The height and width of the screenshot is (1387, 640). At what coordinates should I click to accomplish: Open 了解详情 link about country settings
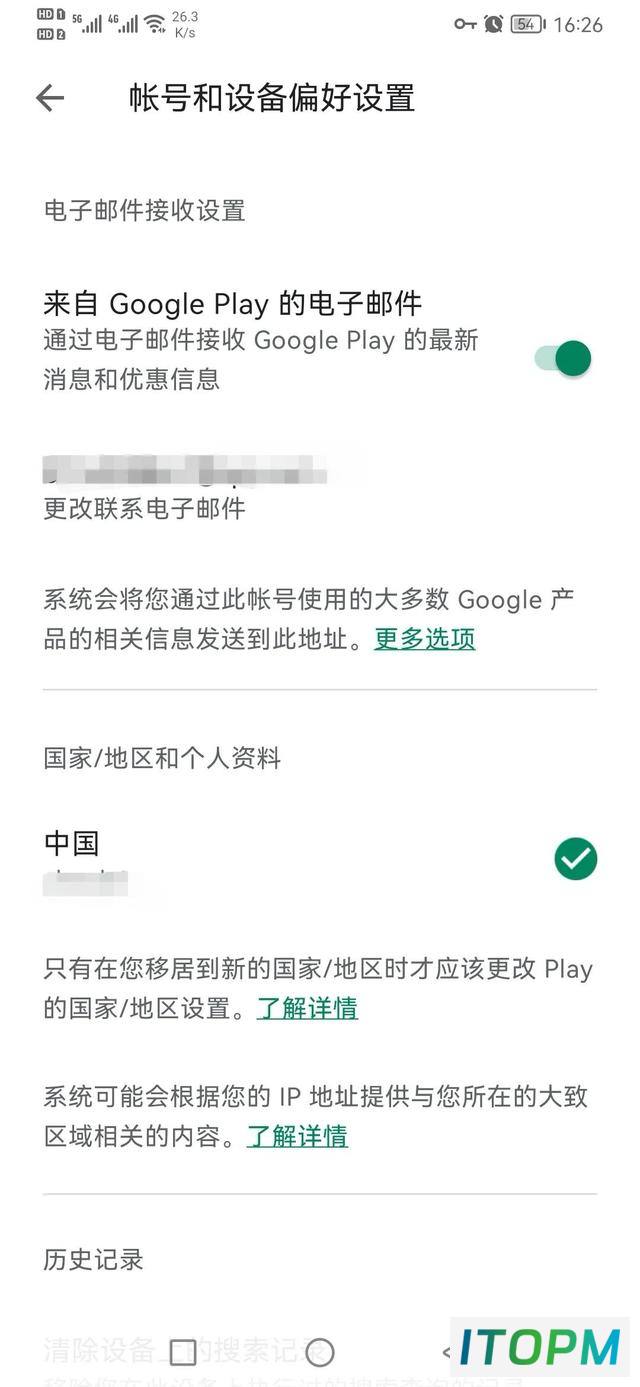tap(307, 1008)
